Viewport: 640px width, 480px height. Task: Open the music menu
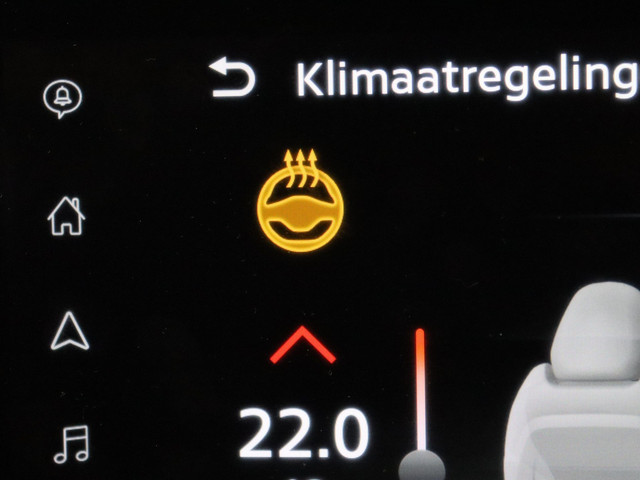(x=71, y=443)
